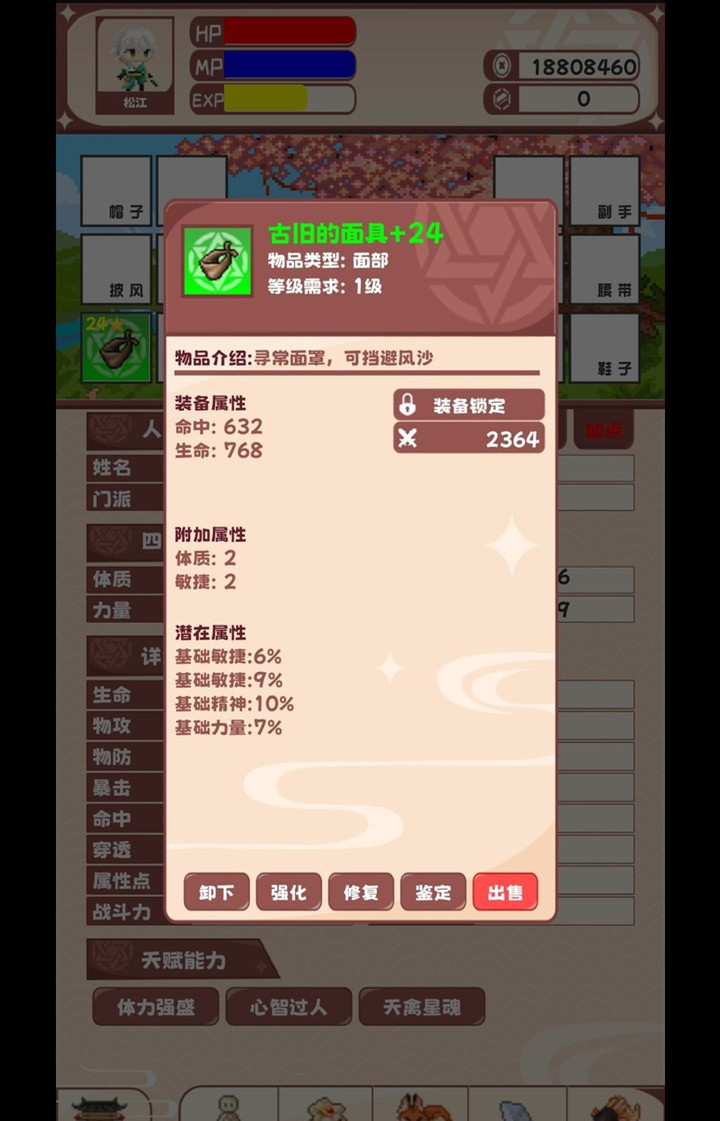Select the 披风 cloak equipment slot
720x1121 pixels.
coord(117,269)
